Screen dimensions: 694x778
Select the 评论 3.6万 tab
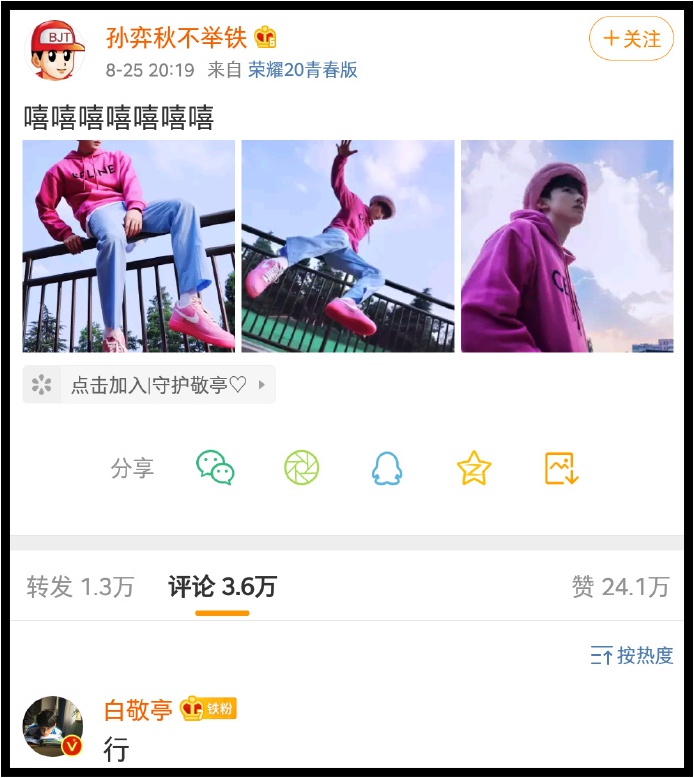point(222,587)
